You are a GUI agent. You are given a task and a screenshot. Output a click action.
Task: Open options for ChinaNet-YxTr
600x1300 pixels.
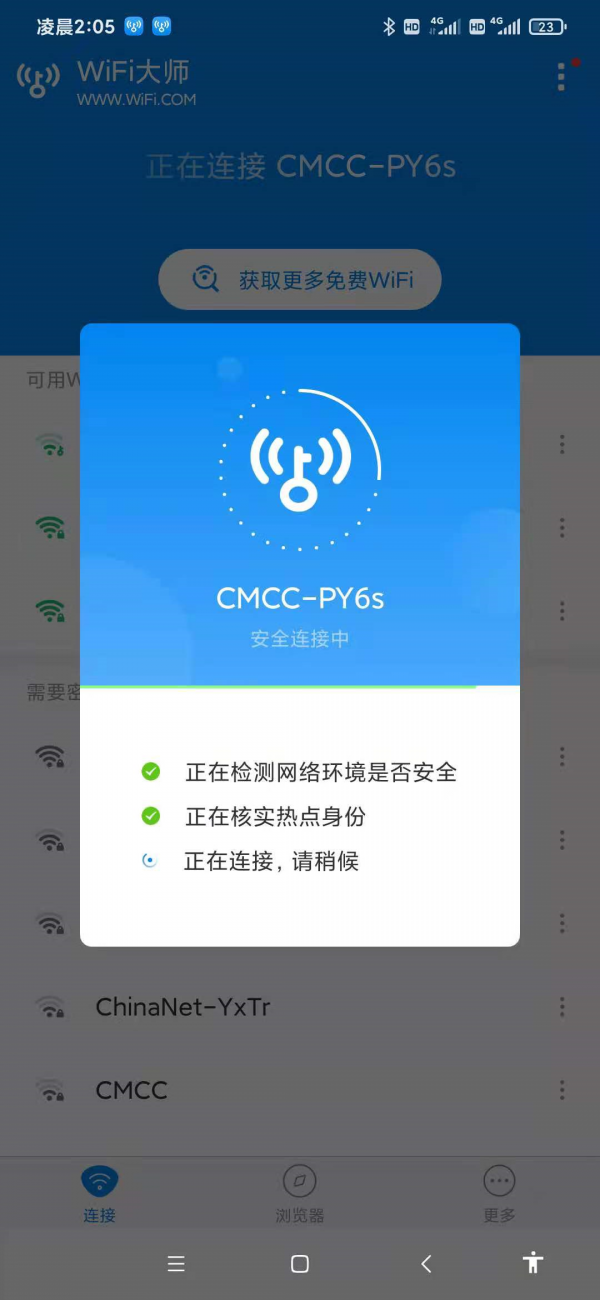pos(563,1007)
